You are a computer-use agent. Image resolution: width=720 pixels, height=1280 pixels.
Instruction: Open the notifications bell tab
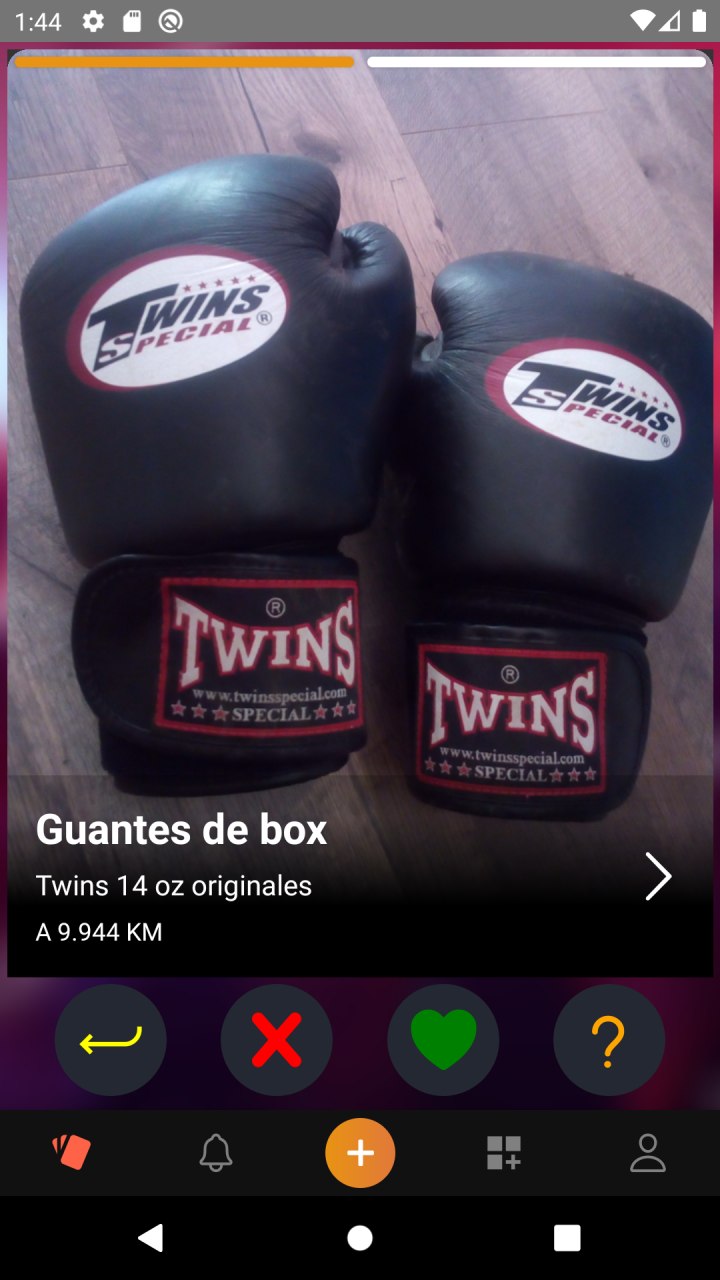click(216, 1153)
